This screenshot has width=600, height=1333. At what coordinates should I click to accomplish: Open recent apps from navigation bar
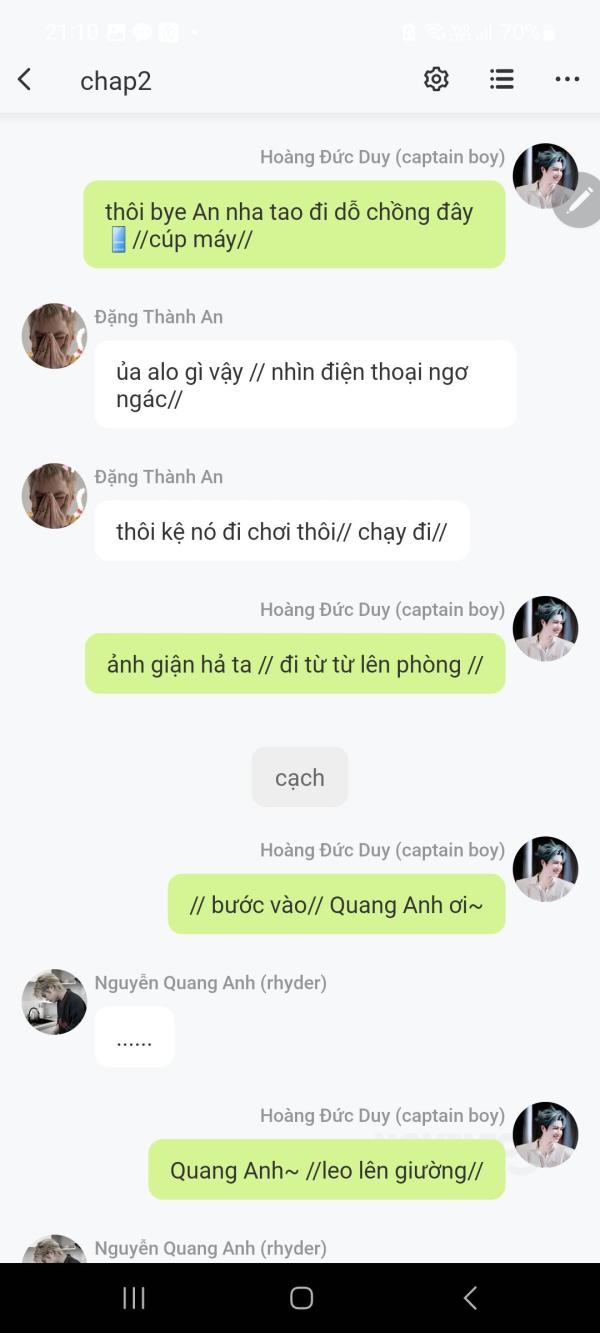point(134,1298)
